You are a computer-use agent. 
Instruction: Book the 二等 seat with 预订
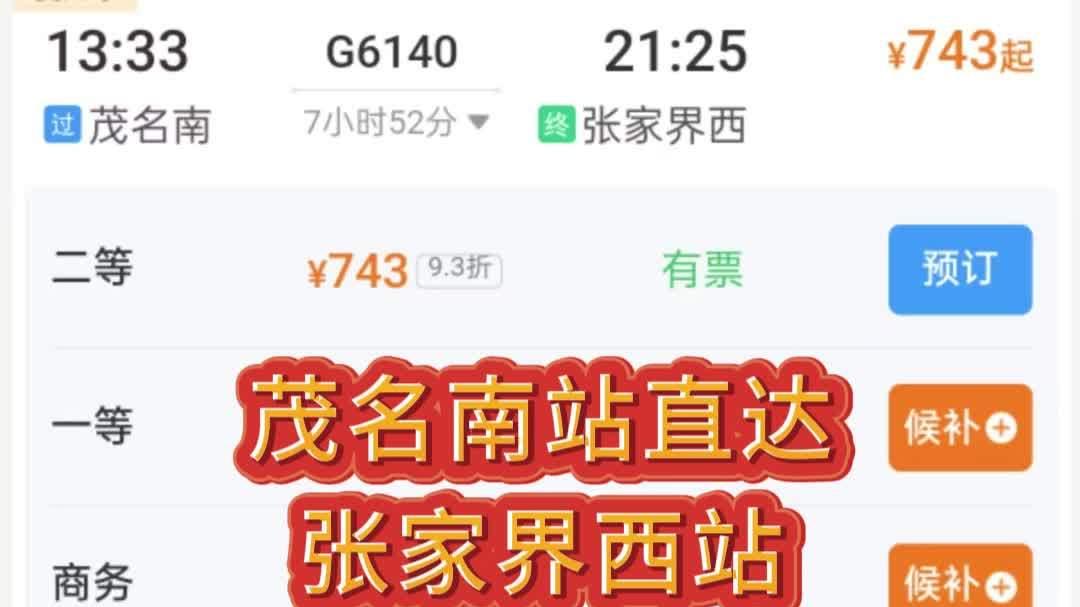pos(959,269)
